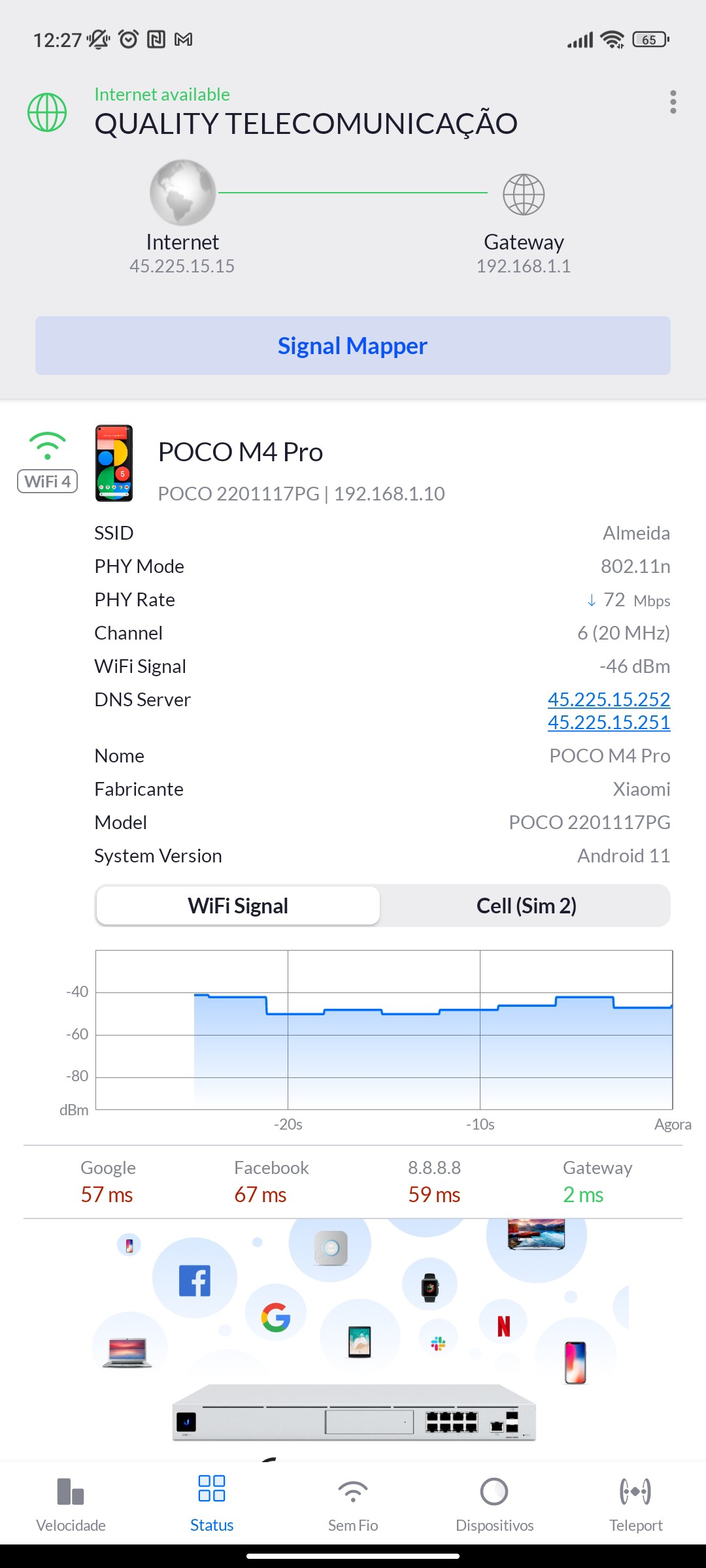Open the three-dot overflow menu
Image resolution: width=706 pixels, height=1568 pixels.
click(x=673, y=103)
